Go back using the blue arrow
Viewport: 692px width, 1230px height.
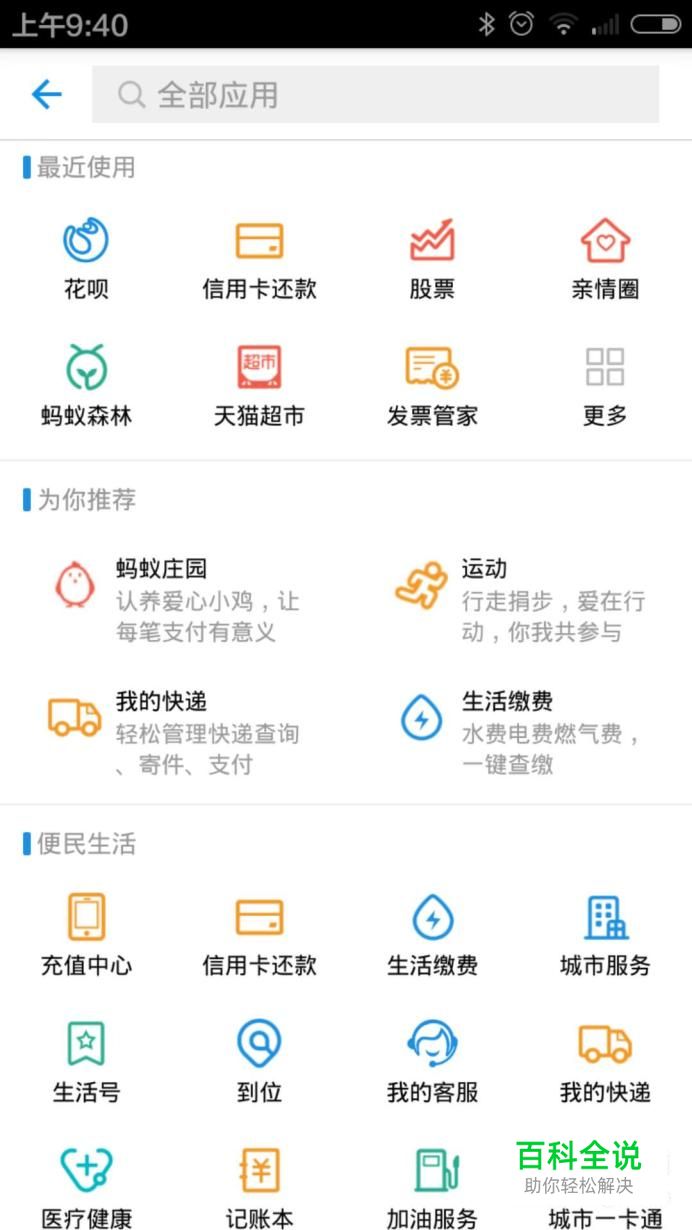pyautogui.click(x=47, y=94)
